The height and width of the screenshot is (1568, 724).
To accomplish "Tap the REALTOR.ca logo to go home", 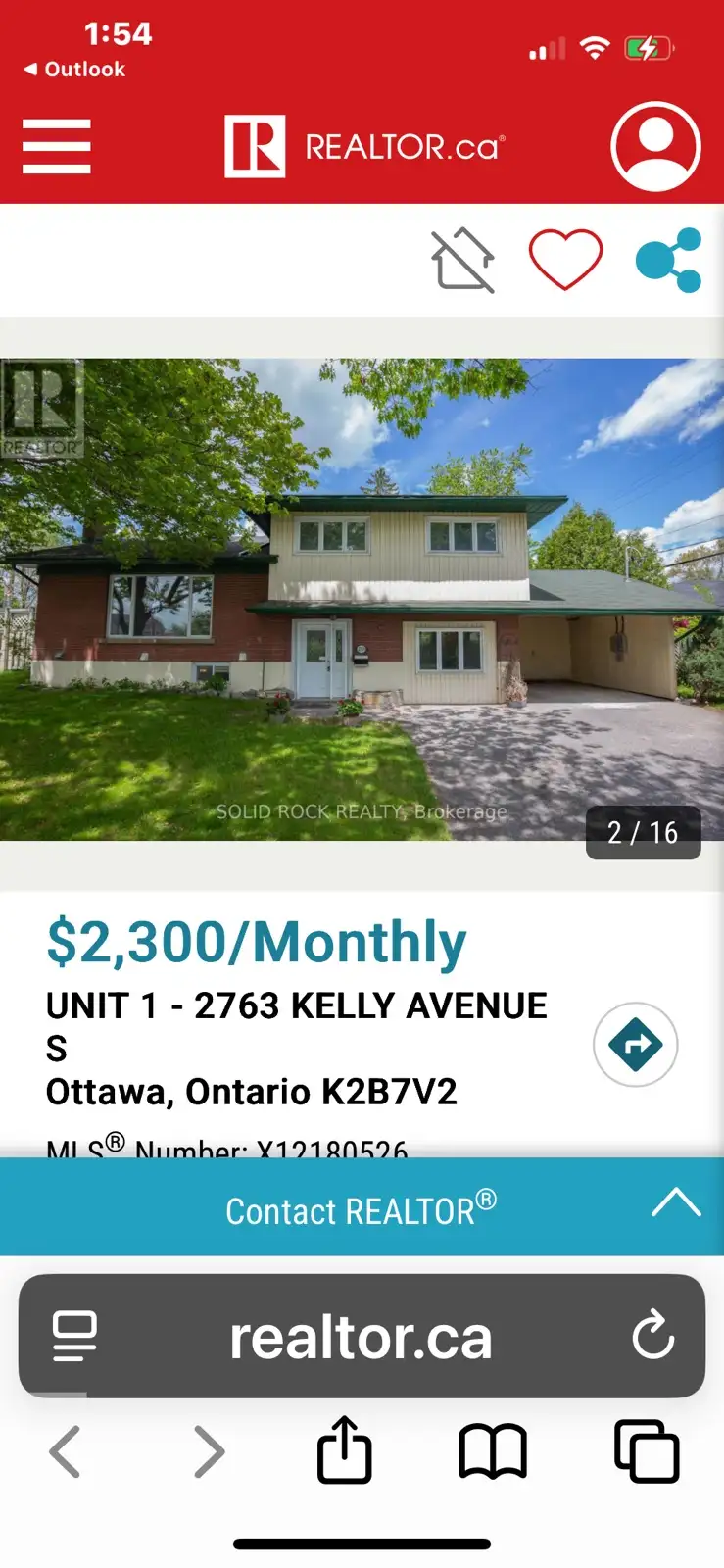I will [x=364, y=147].
